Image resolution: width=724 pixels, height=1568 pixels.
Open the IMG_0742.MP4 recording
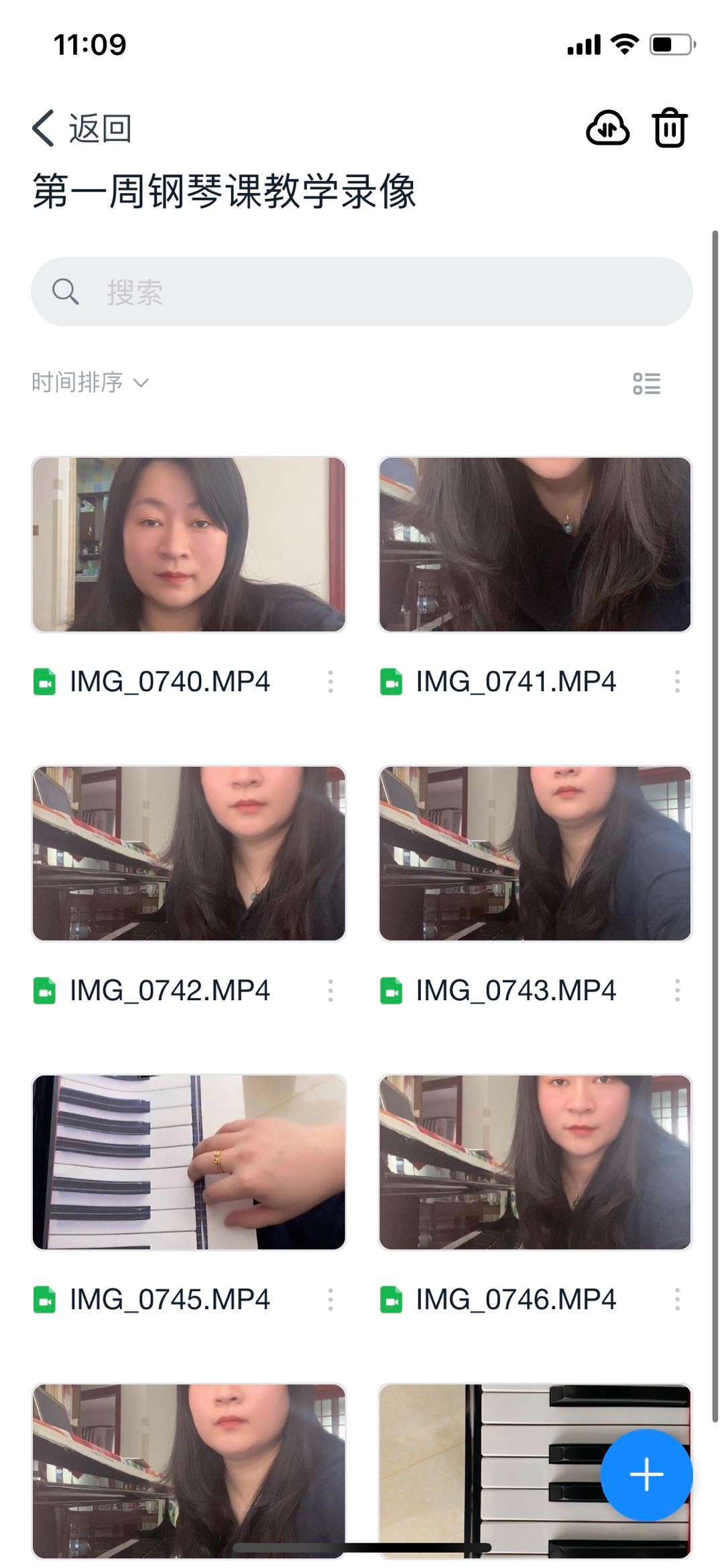(189, 853)
